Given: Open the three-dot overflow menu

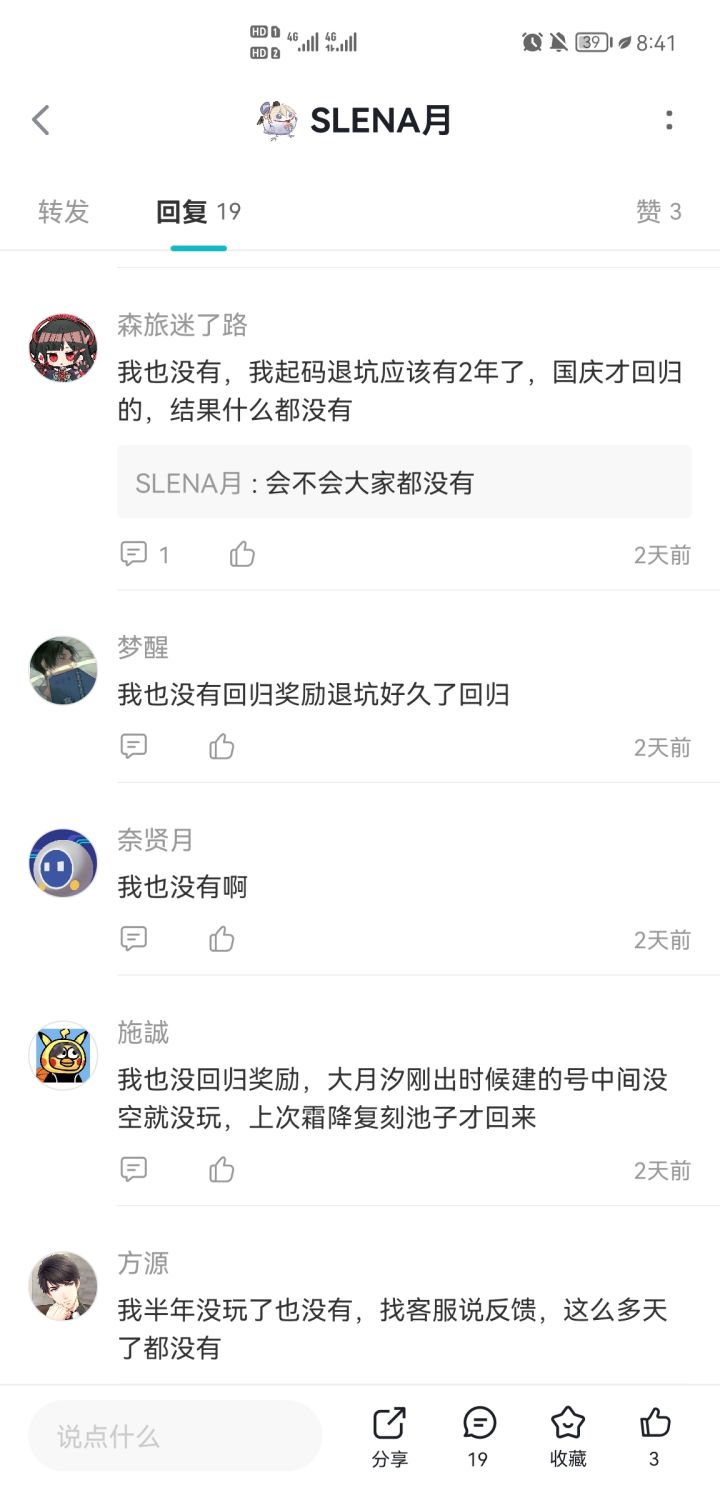Looking at the screenshot, I should click(669, 120).
